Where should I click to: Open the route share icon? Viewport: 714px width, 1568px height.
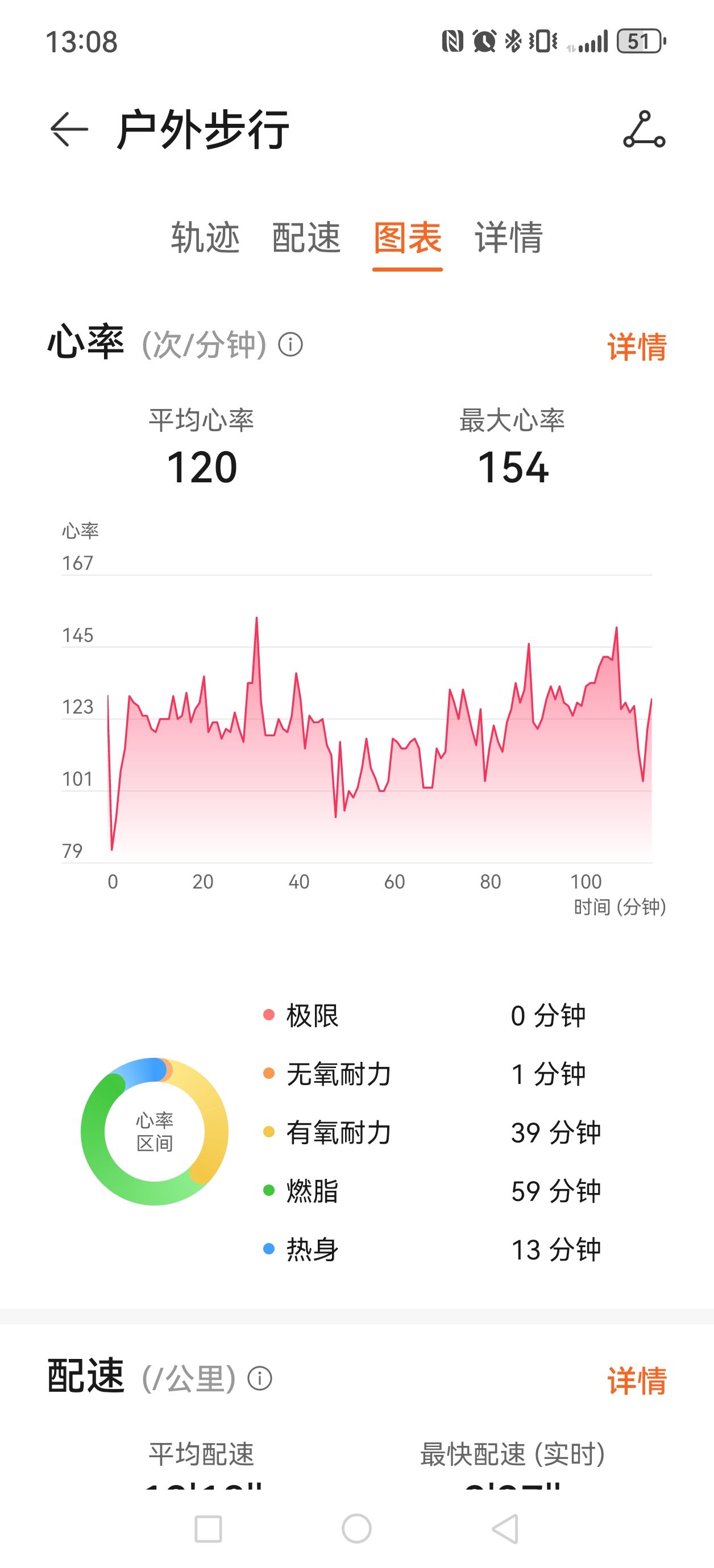pos(644,130)
